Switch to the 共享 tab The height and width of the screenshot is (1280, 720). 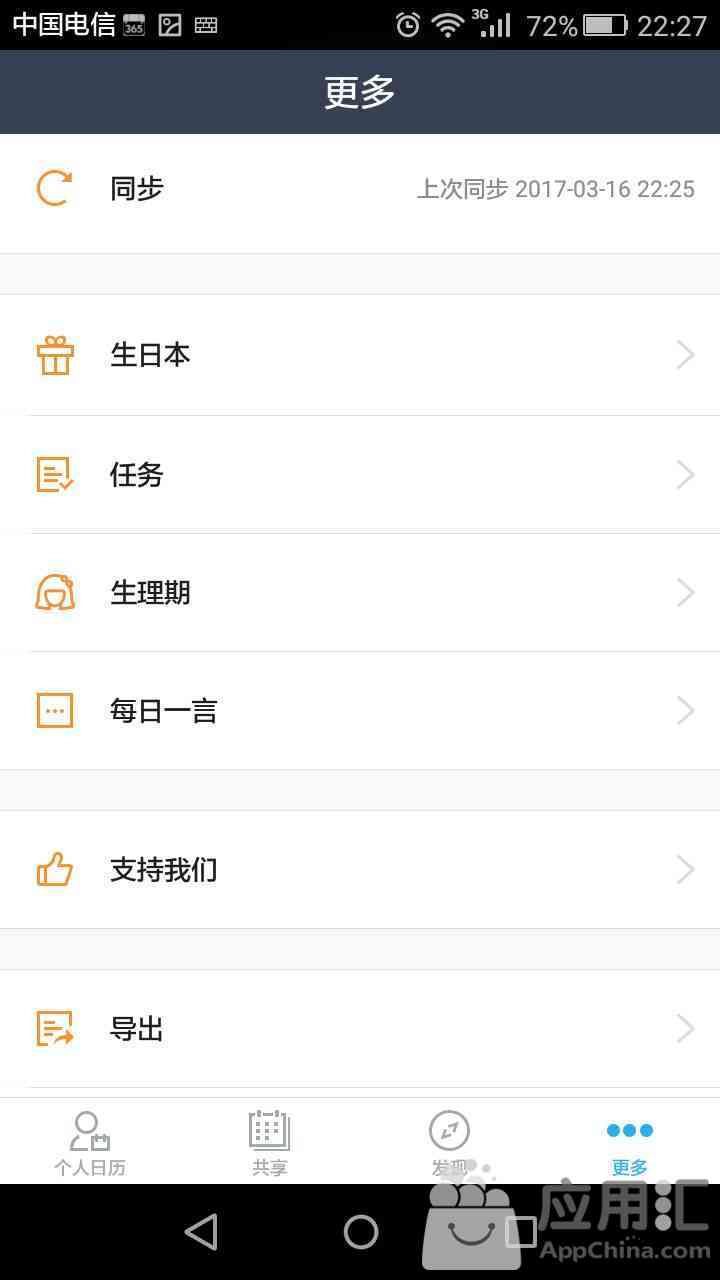pos(270,1142)
